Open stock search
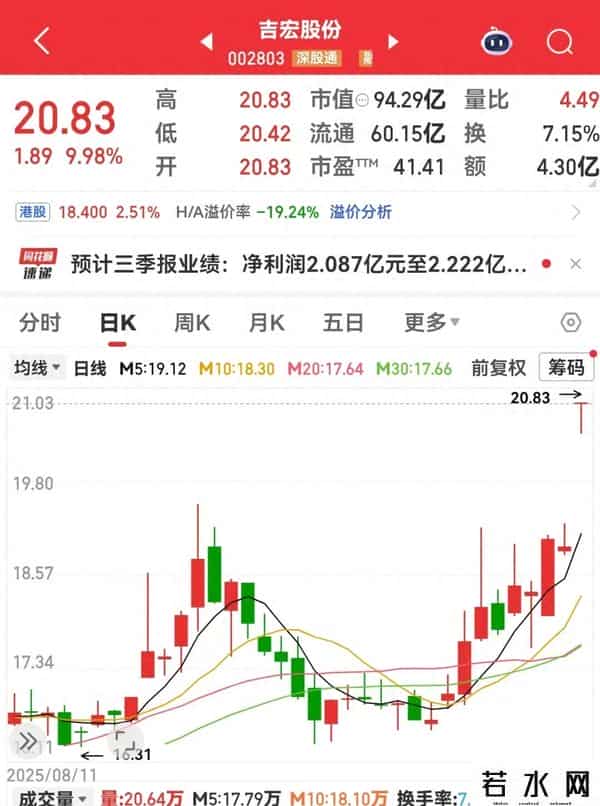600x806 pixels. pyautogui.click(x=559, y=41)
